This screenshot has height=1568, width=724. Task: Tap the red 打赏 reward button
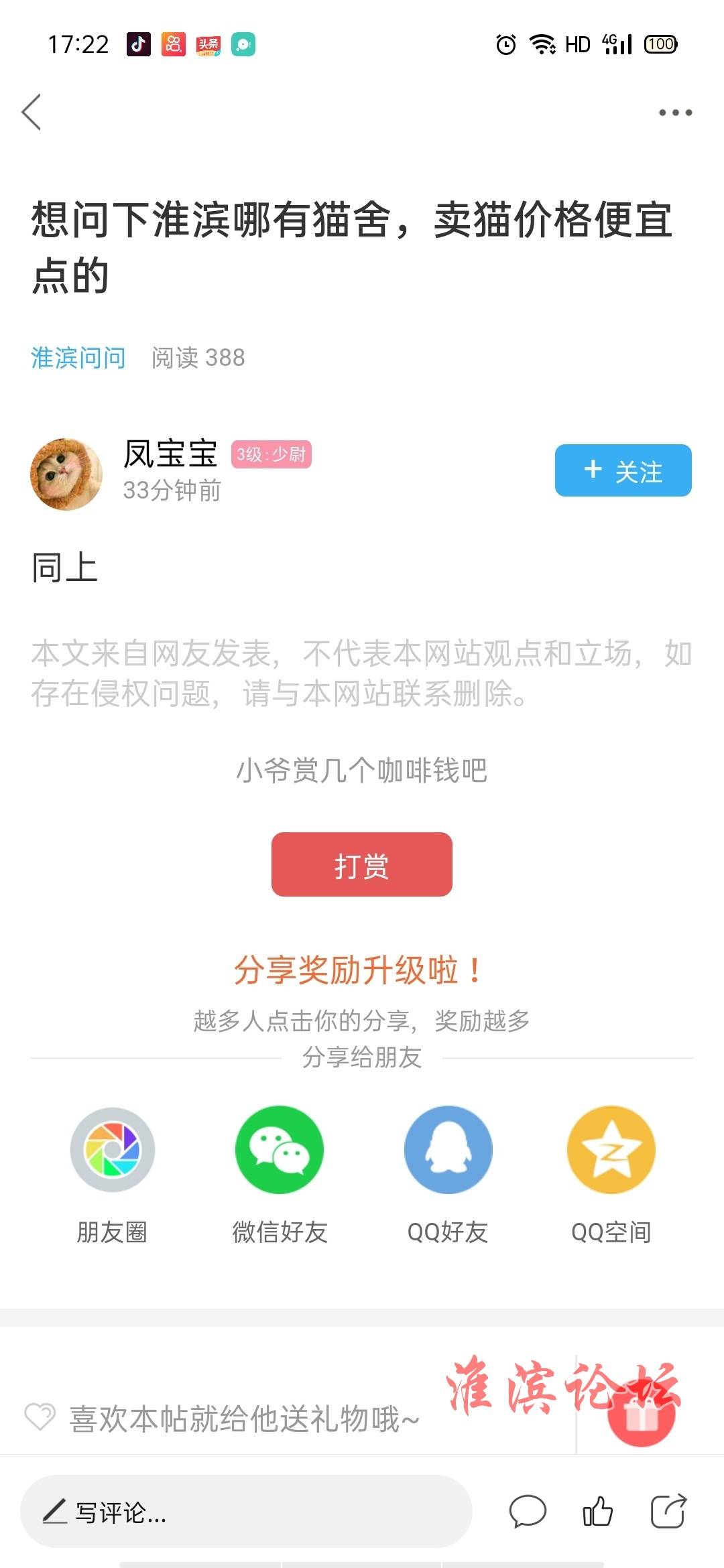tap(361, 864)
